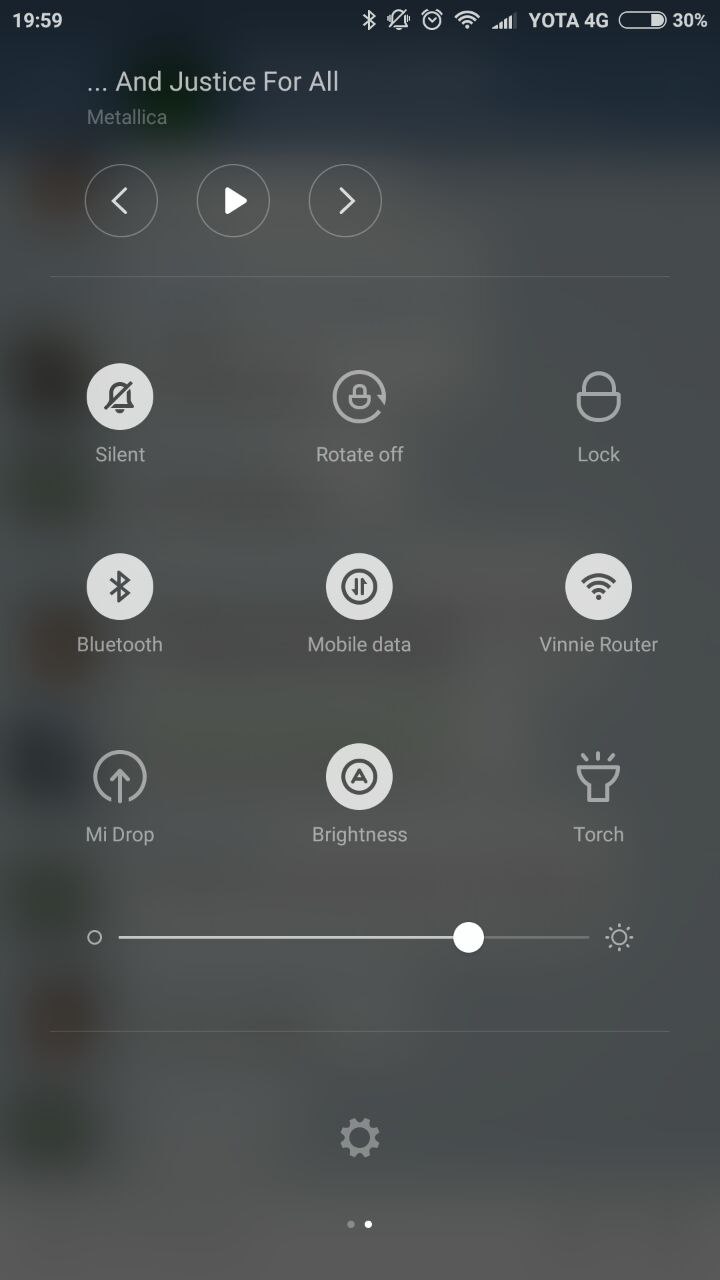Set the brightness slider to maximum

click(586, 938)
